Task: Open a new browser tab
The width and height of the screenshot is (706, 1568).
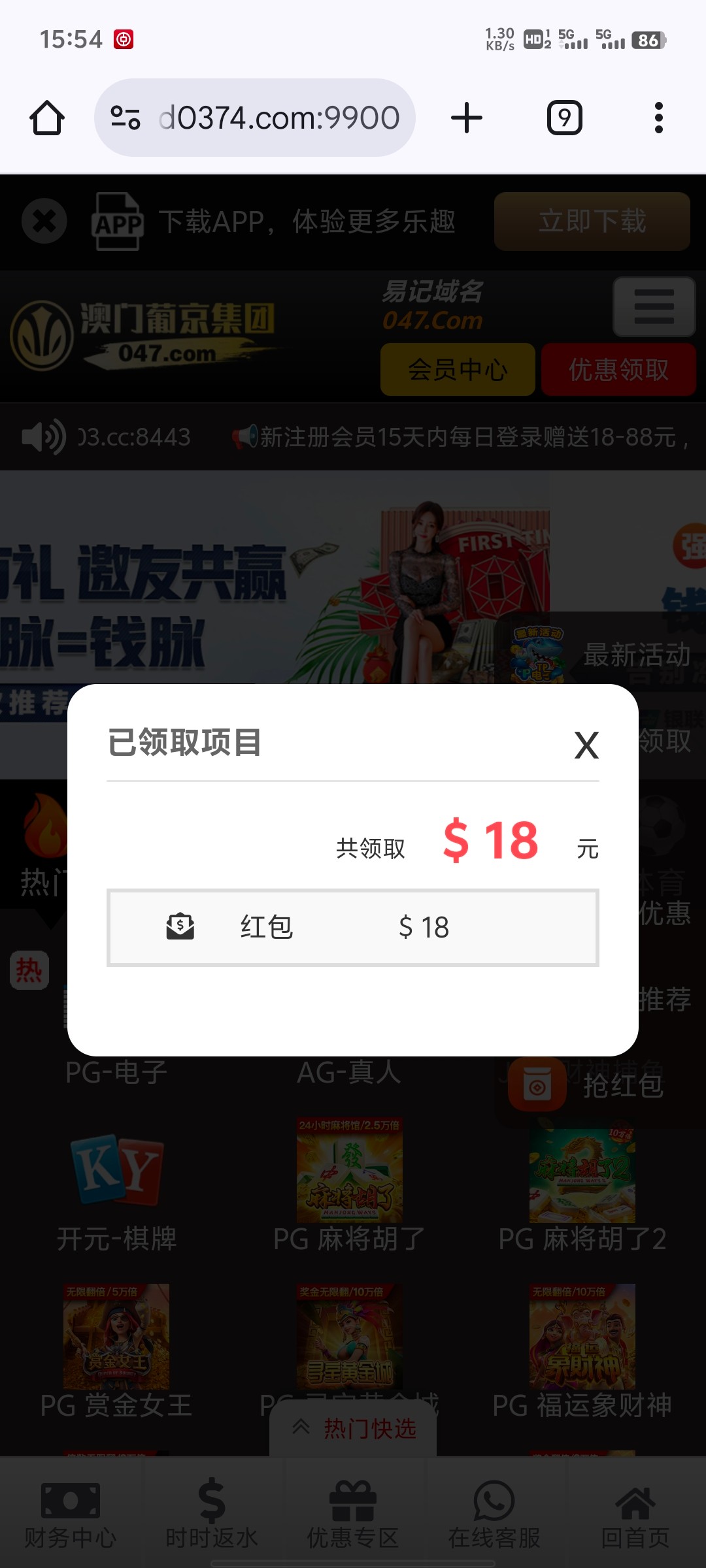Action: tap(467, 118)
